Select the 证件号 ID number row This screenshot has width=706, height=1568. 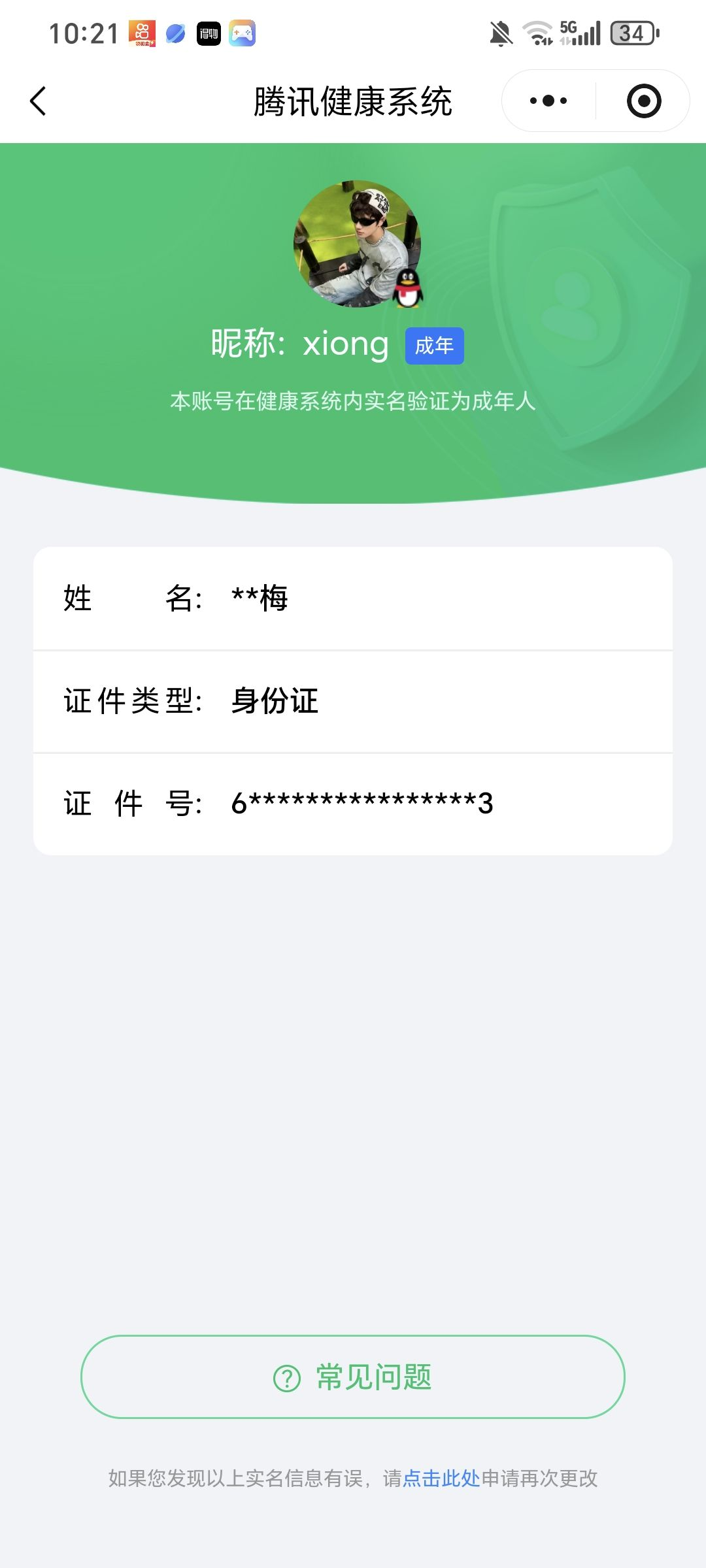coord(353,804)
